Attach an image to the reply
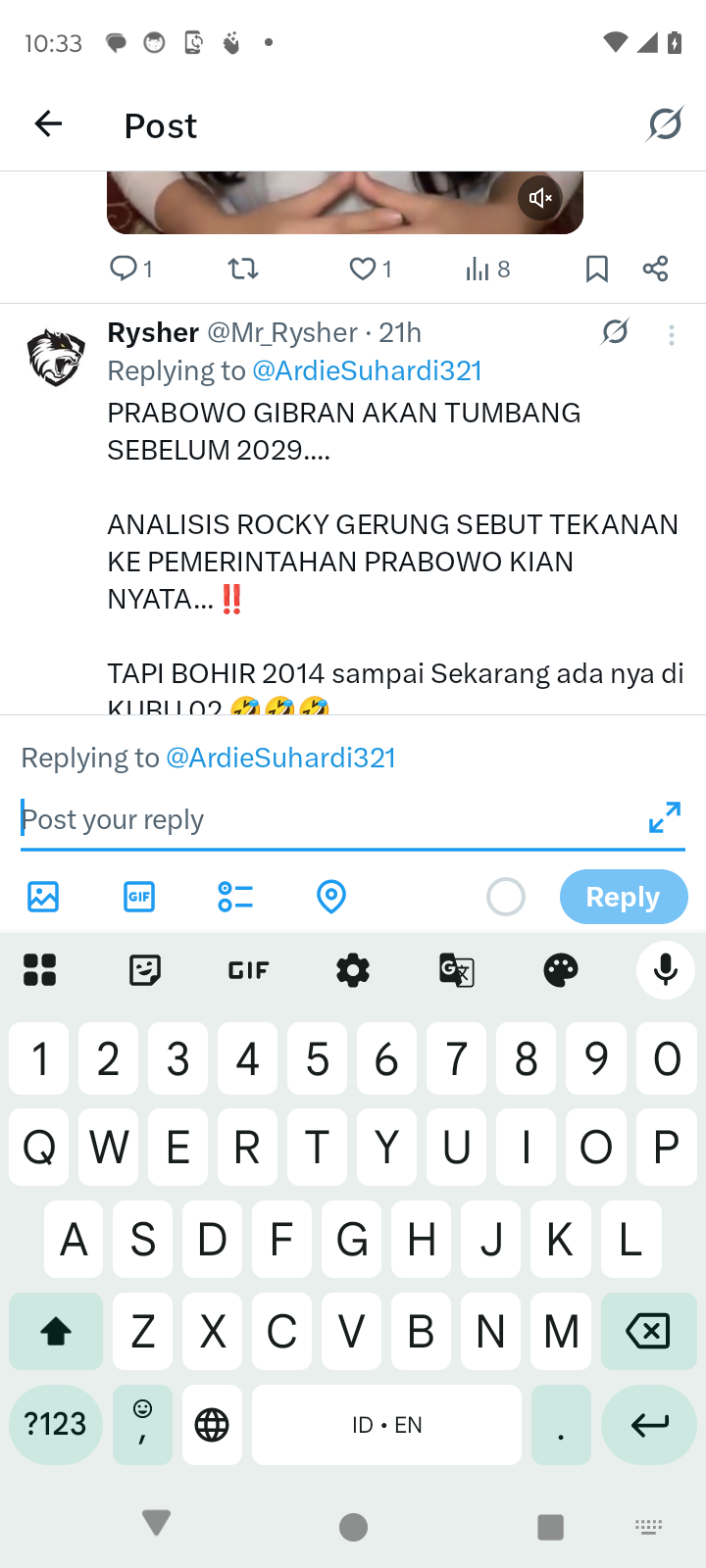Image resolution: width=706 pixels, height=1568 pixels. 43,897
